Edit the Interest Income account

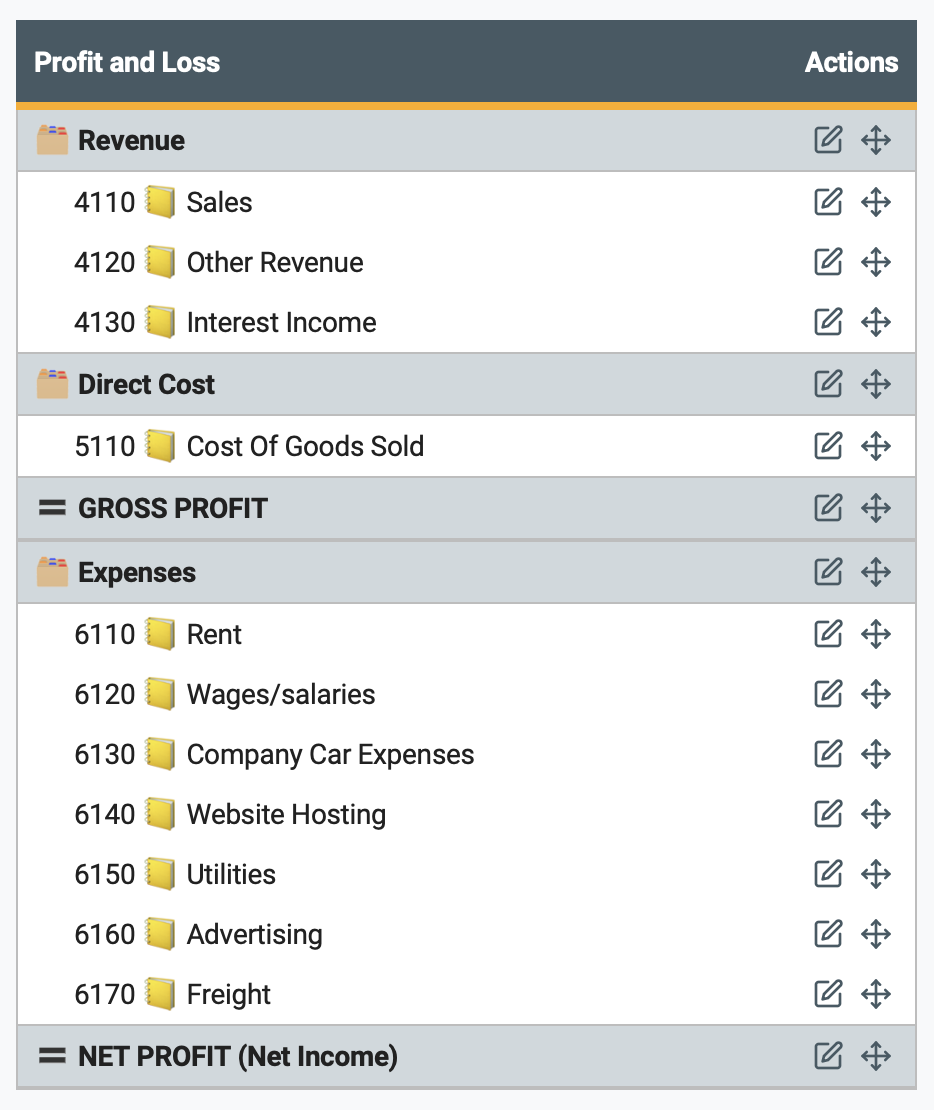click(x=828, y=322)
